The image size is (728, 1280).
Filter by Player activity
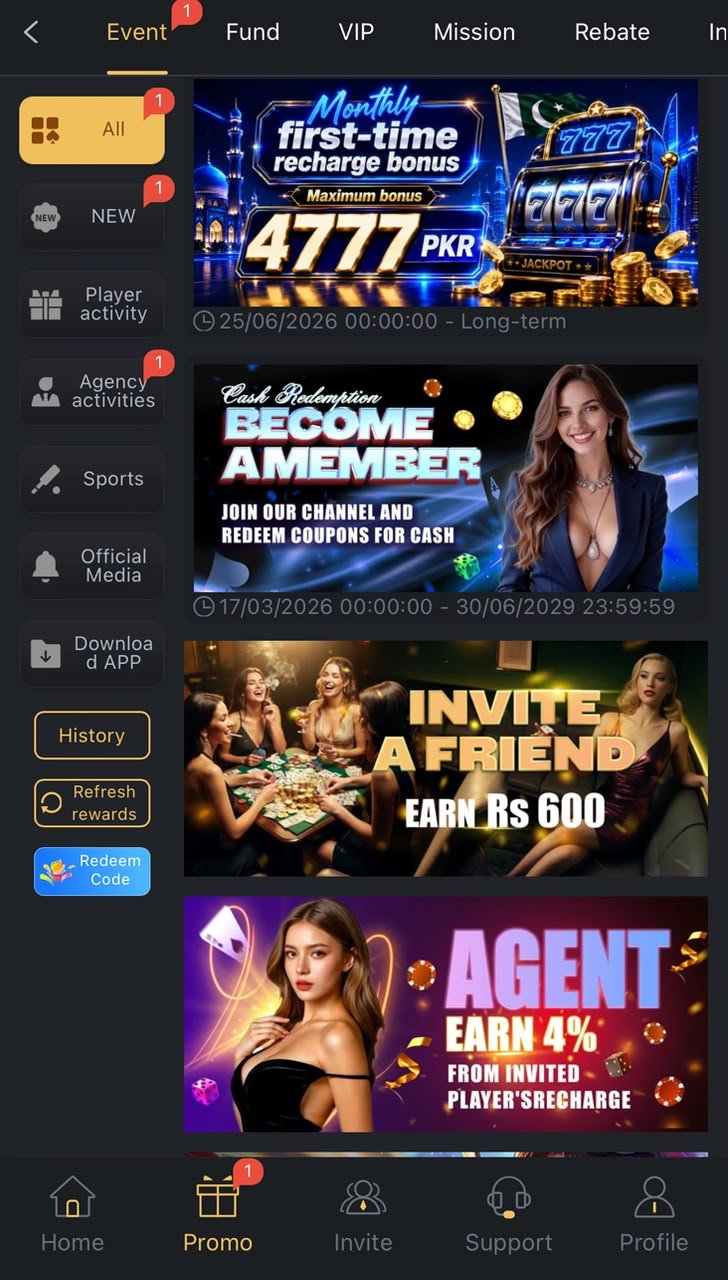(92, 304)
